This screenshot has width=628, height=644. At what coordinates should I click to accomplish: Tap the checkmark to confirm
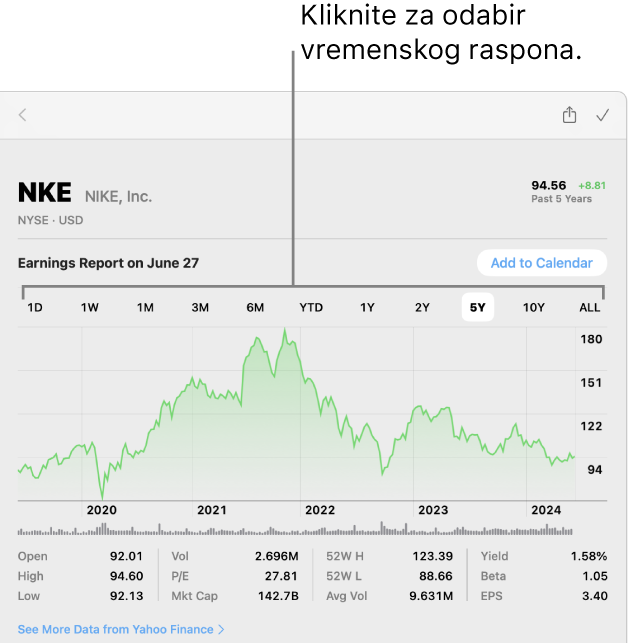pos(602,115)
